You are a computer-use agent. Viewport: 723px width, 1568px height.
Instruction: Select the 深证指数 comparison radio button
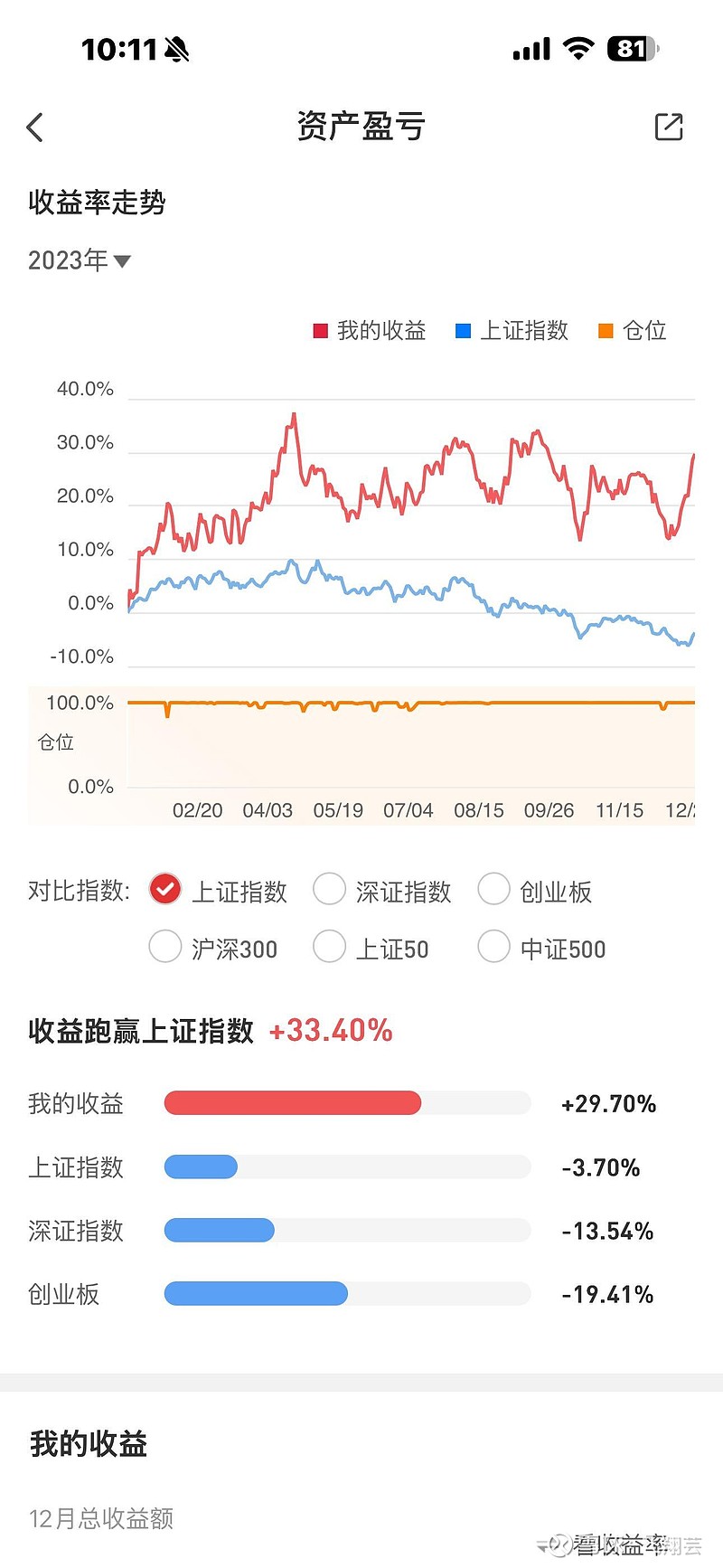coord(329,890)
